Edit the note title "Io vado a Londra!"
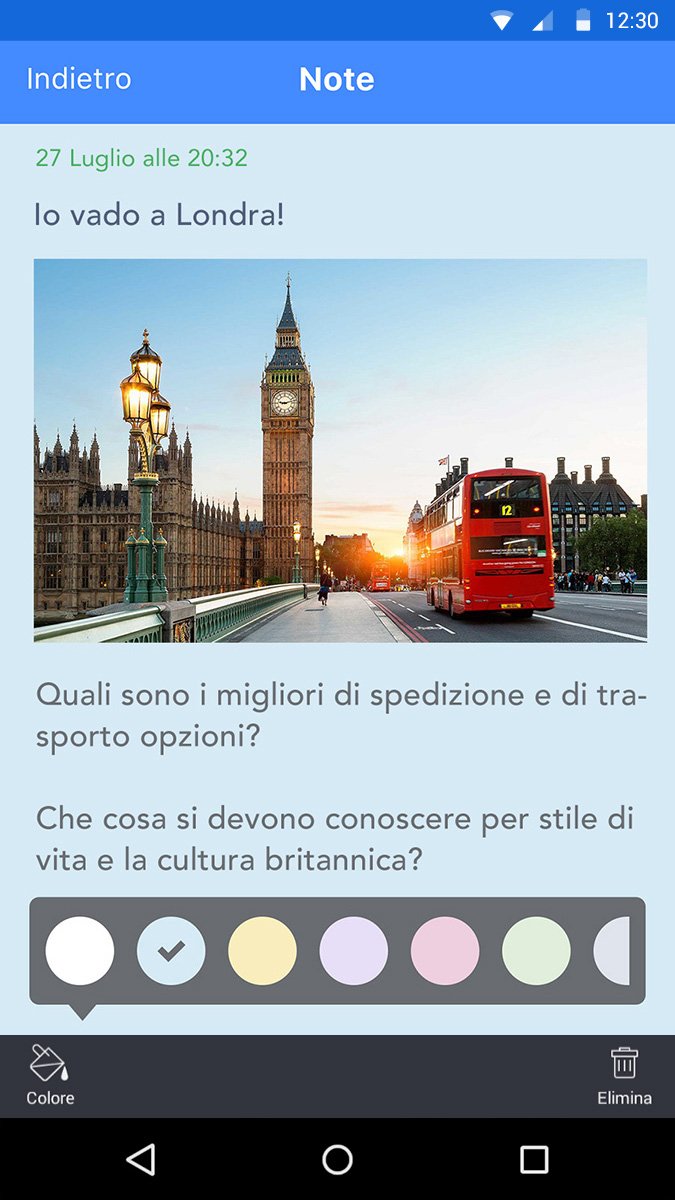The height and width of the screenshot is (1200, 675). [160, 214]
